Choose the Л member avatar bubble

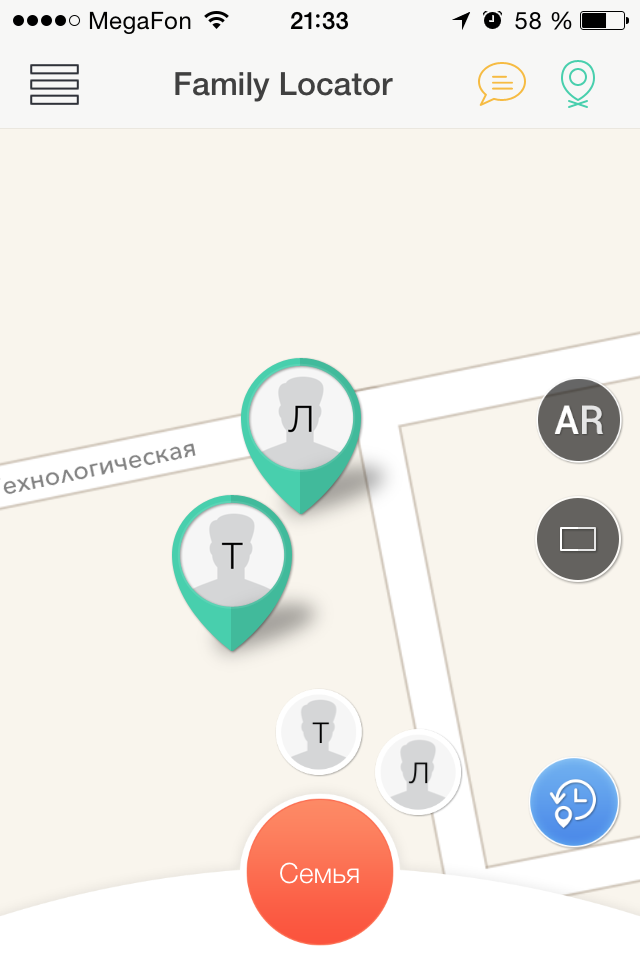(x=418, y=772)
